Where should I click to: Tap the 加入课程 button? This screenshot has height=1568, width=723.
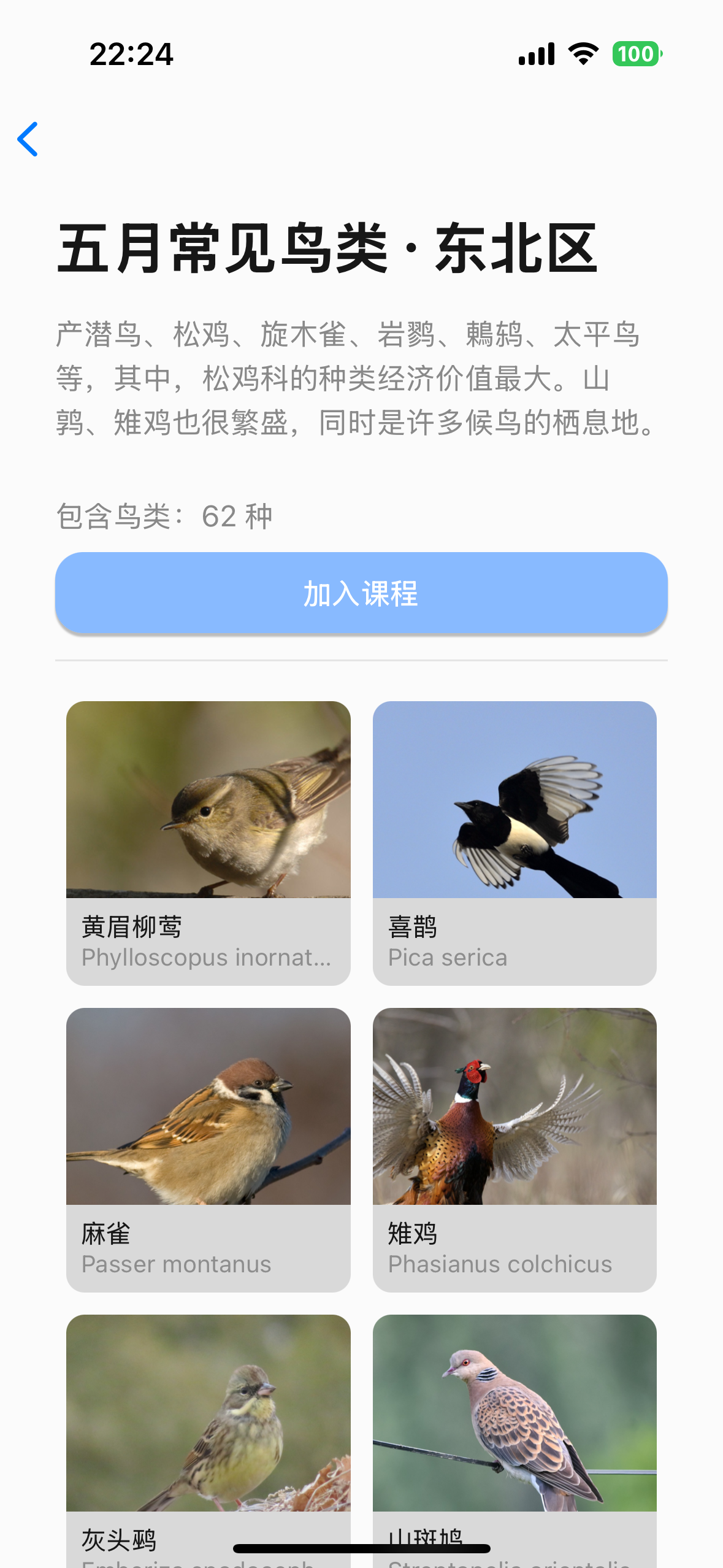point(361,593)
